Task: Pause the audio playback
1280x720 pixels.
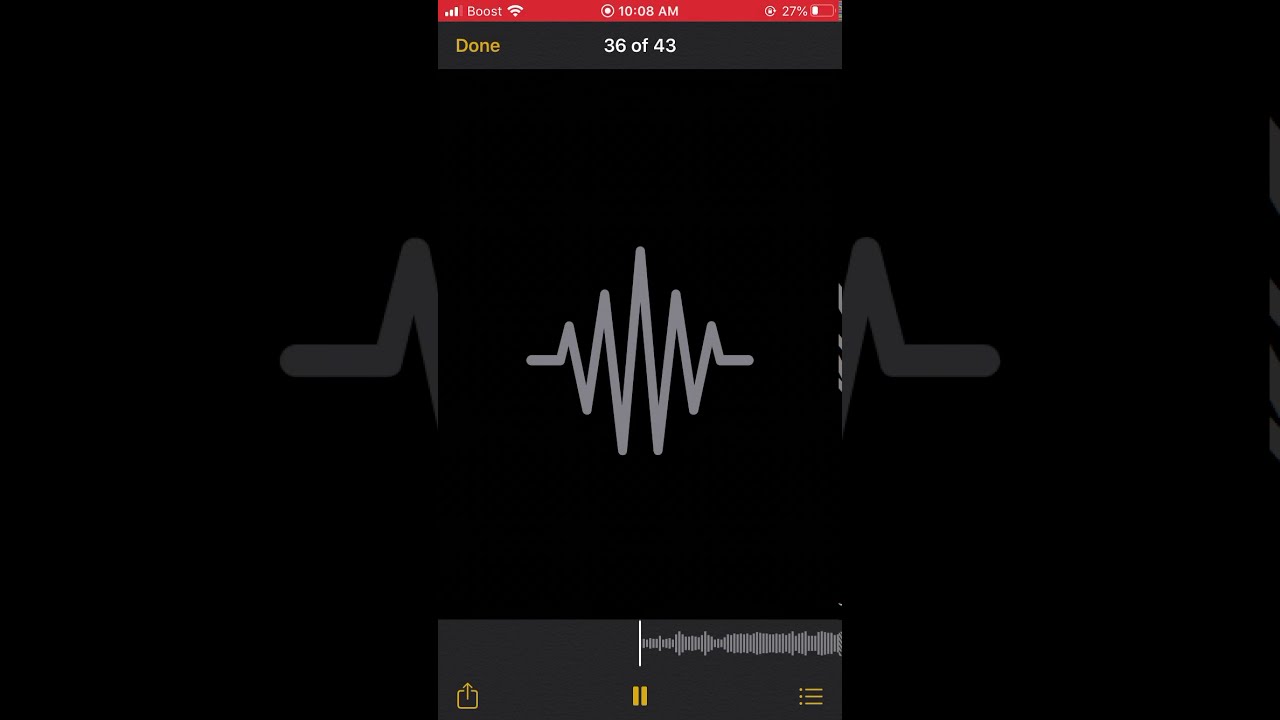Action: click(640, 696)
